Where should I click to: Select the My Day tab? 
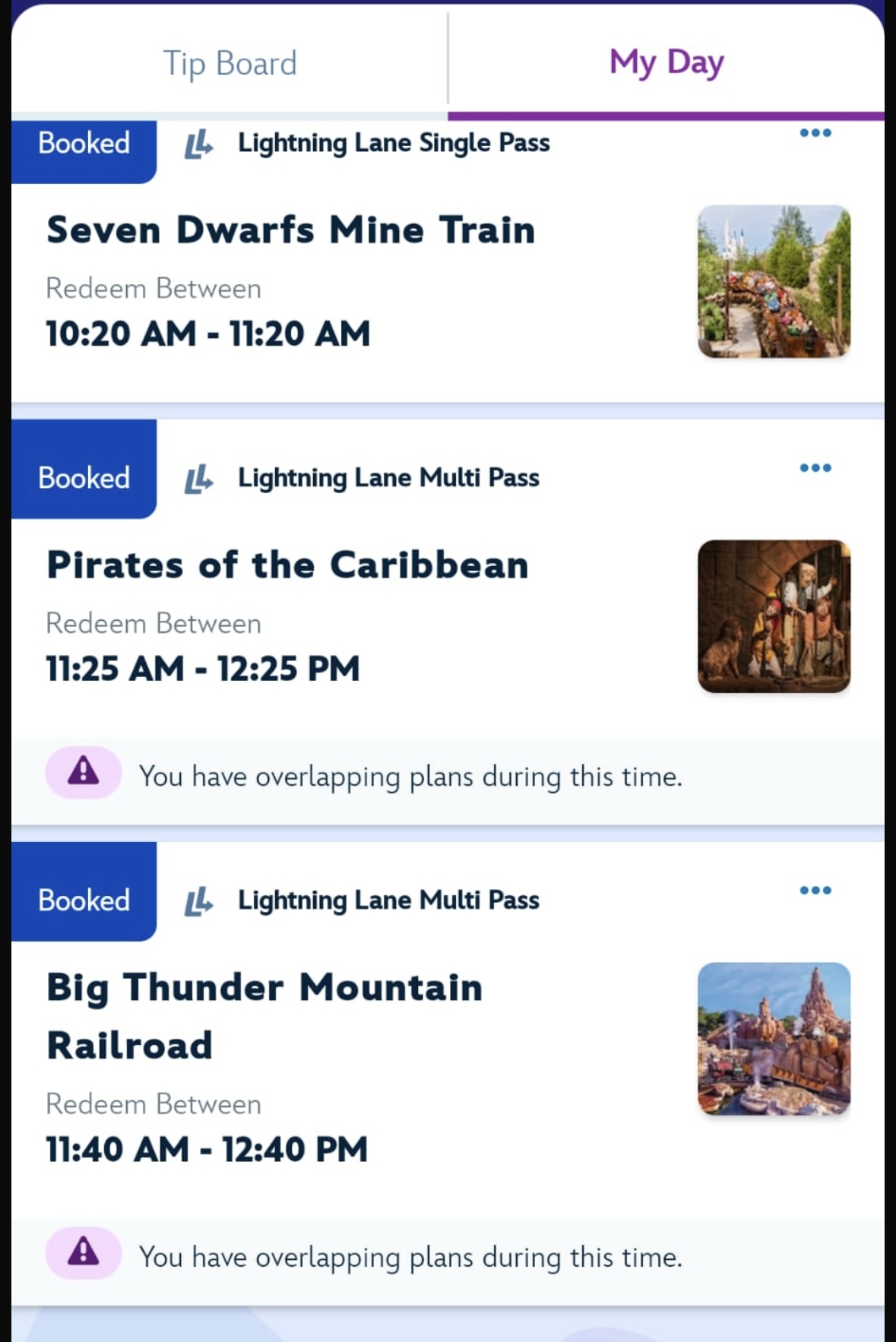click(666, 63)
